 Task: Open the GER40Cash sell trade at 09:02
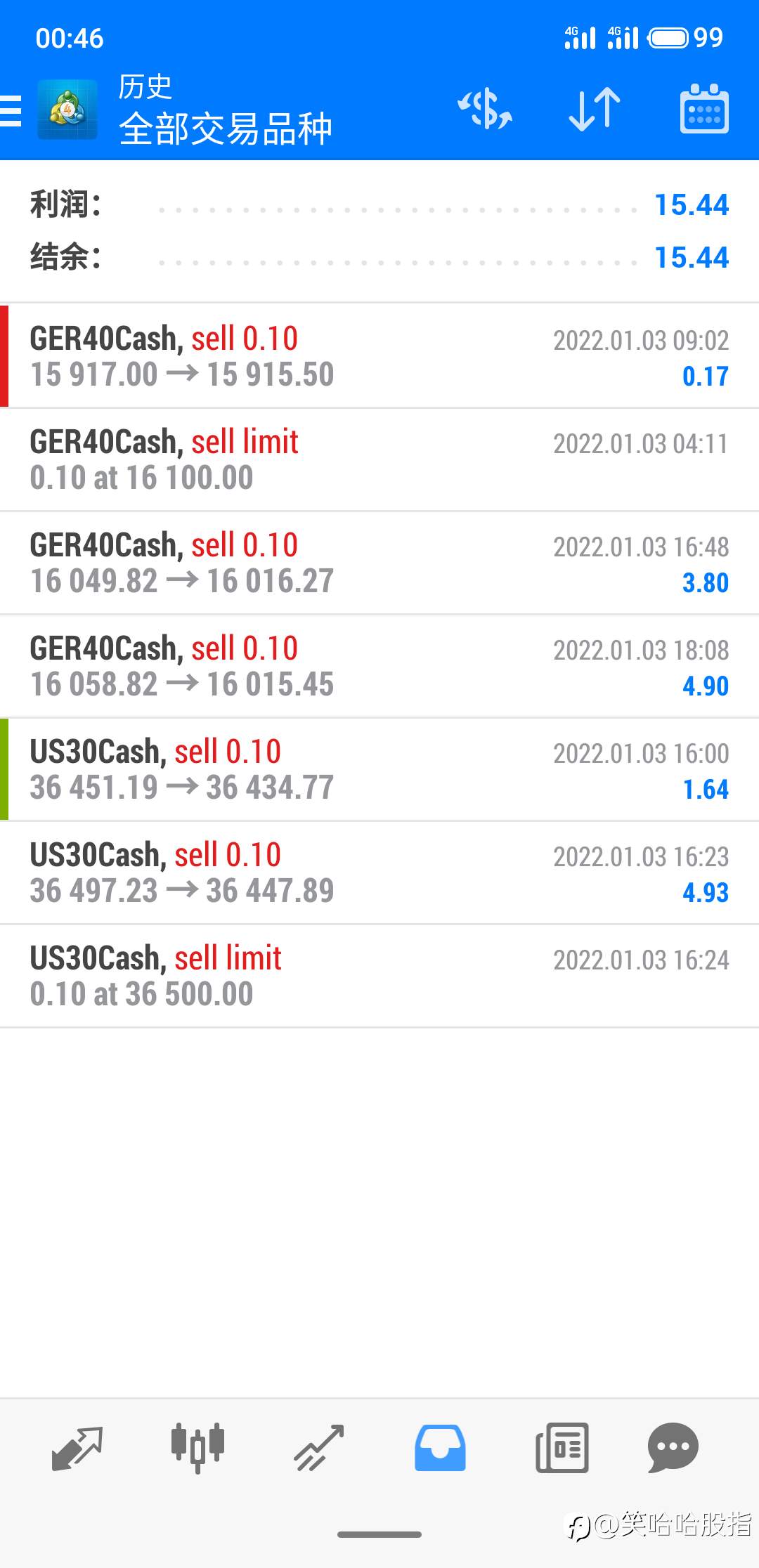pyautogui.click(x=379, y=356)
